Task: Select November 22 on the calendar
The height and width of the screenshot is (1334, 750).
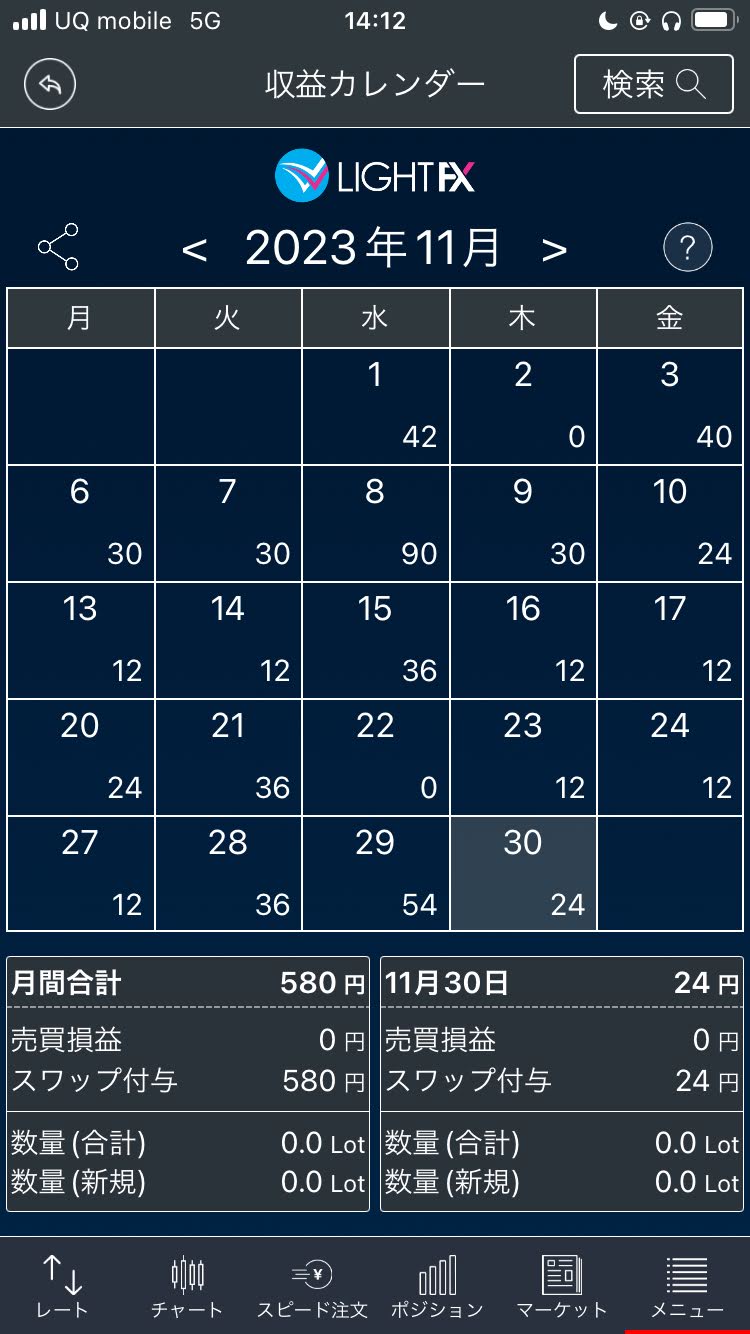Action: point(376,757)
